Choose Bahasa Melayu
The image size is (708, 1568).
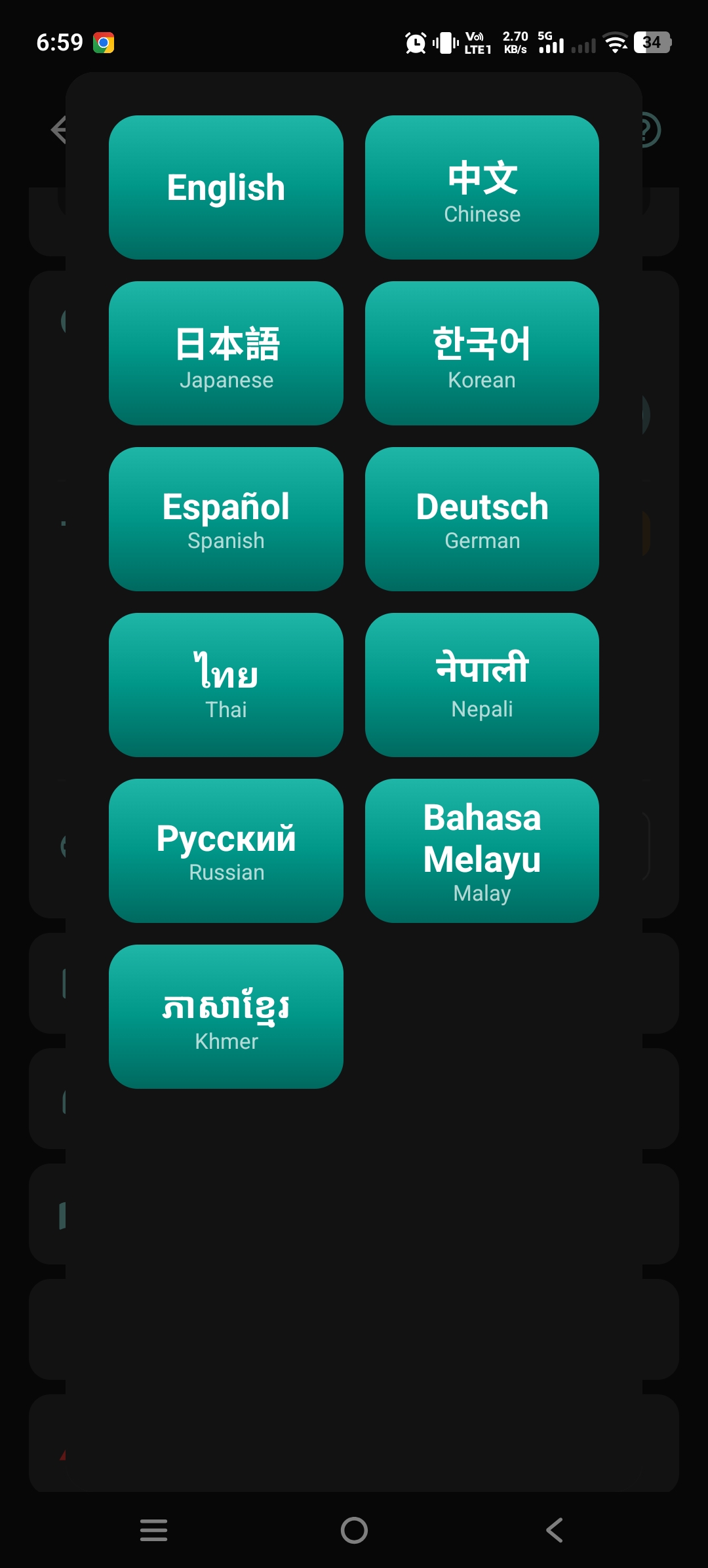482,850
